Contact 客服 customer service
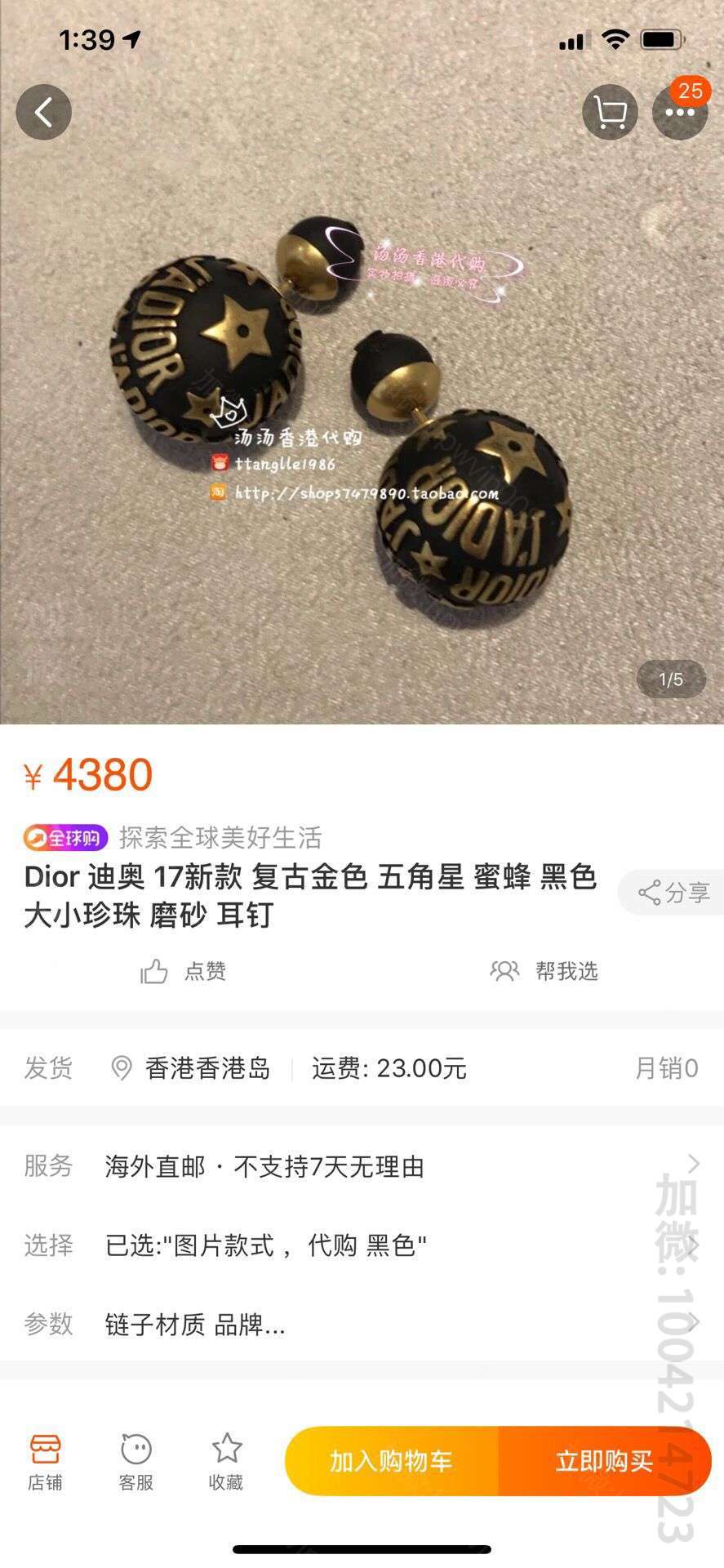This screenshot has height=1568, width=724. 135,1462
